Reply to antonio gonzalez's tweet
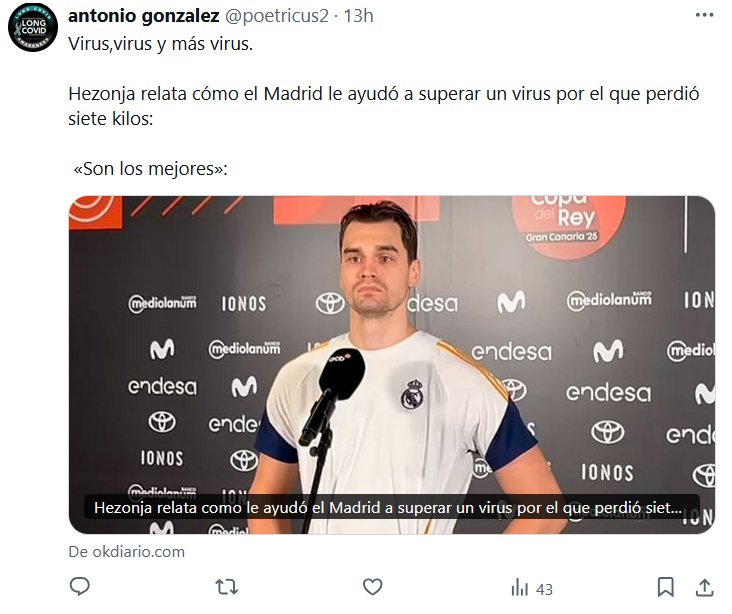The height and width of the screenshot is (614, 732). 80,587
